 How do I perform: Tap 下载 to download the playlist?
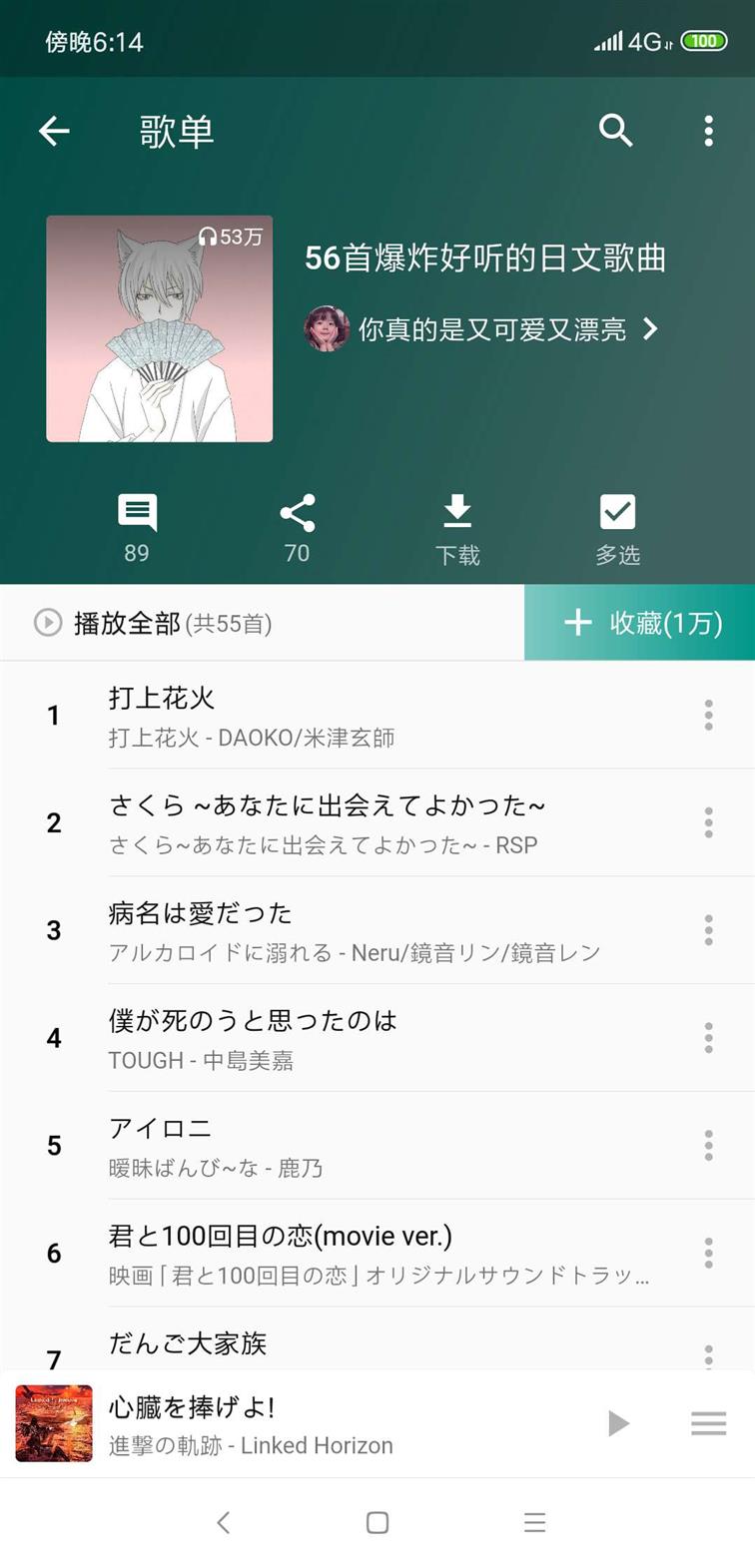pos(457,527)
